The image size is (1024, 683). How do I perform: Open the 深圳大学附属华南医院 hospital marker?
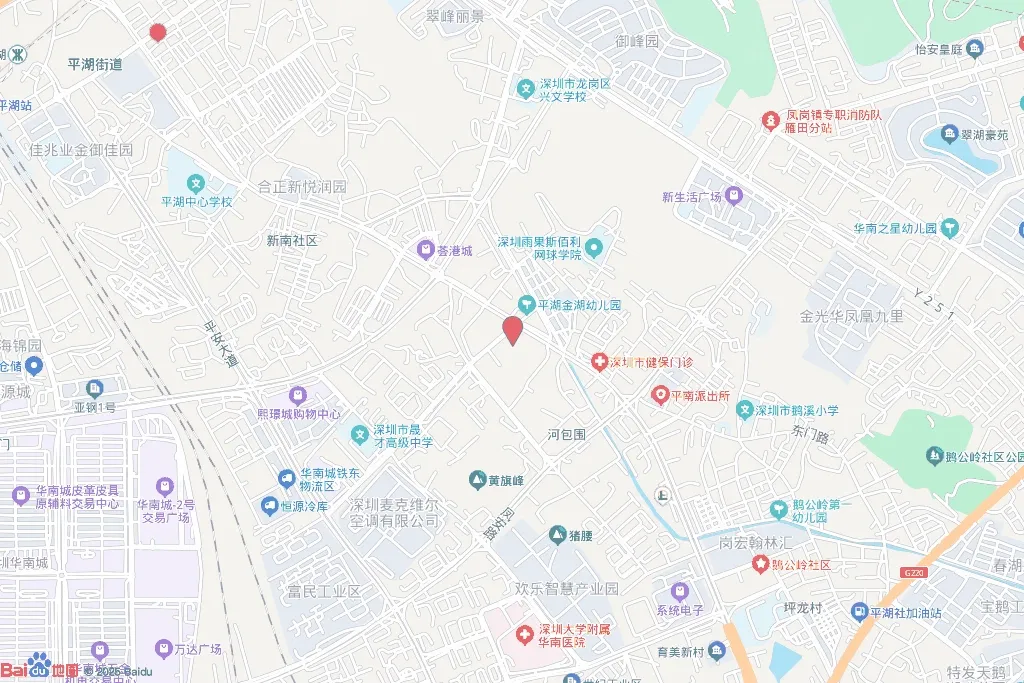pyautogui.click(x=524, y=635)
